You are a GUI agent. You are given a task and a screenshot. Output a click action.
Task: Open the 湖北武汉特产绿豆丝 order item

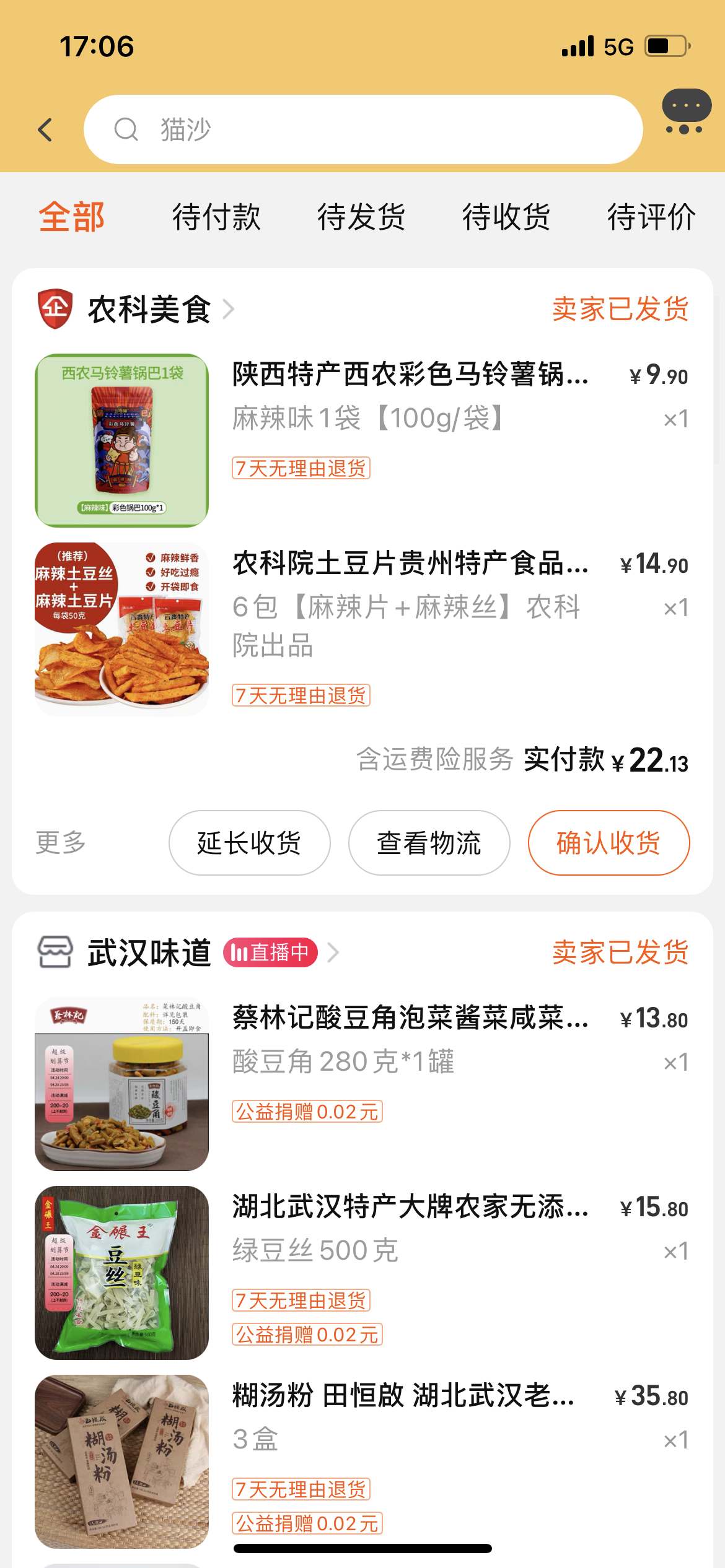tap(409, 1208)
